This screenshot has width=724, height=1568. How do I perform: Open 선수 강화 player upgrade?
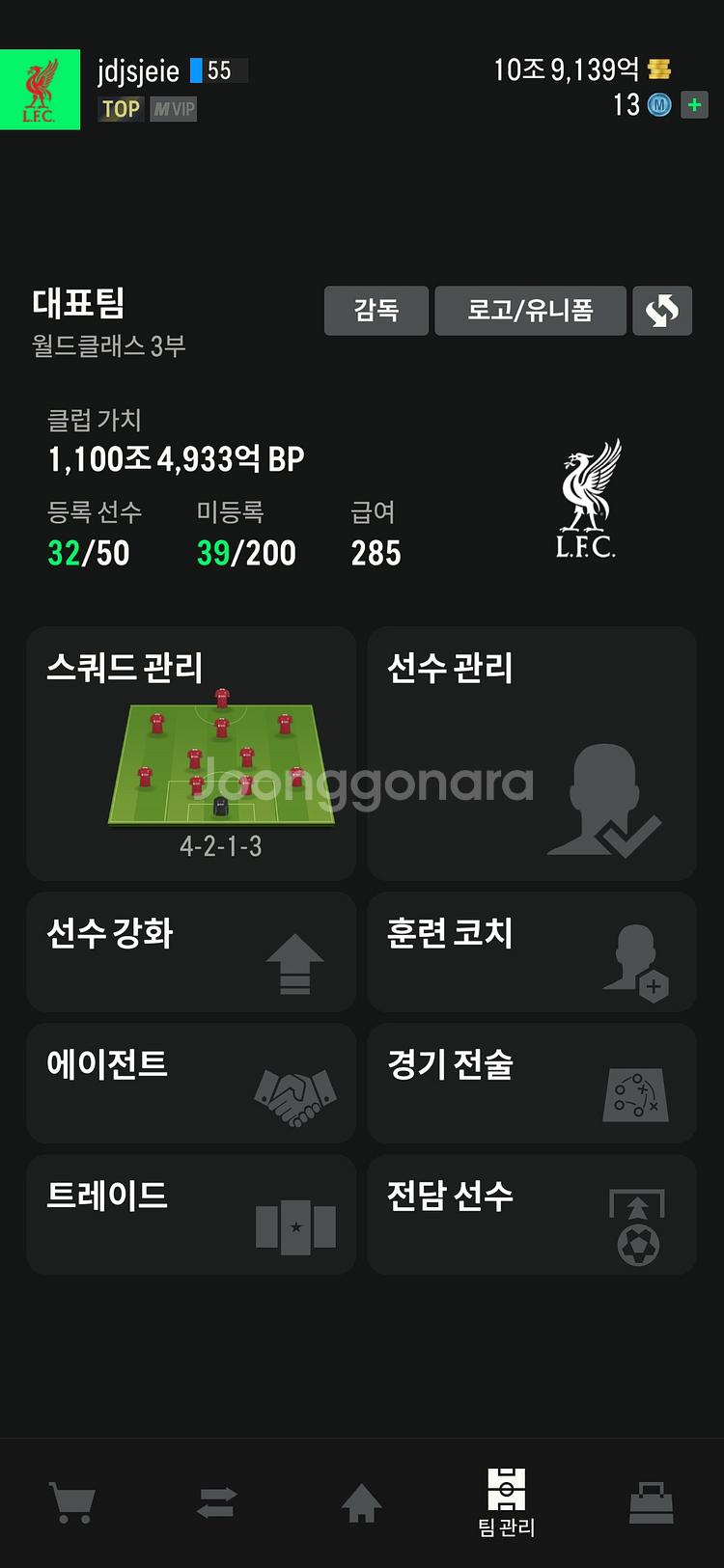point(191,951)
